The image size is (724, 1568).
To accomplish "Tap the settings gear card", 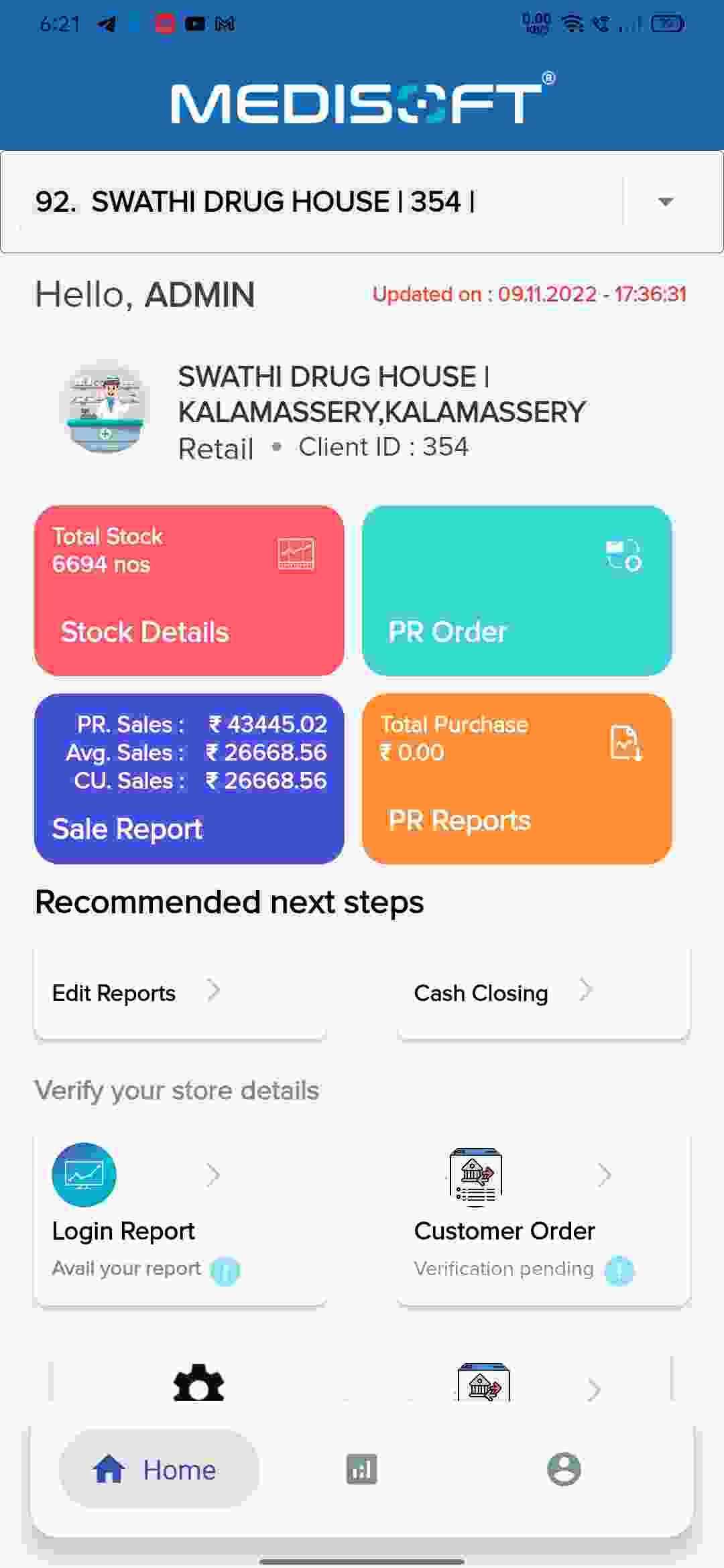I will tap(198, 1383).
